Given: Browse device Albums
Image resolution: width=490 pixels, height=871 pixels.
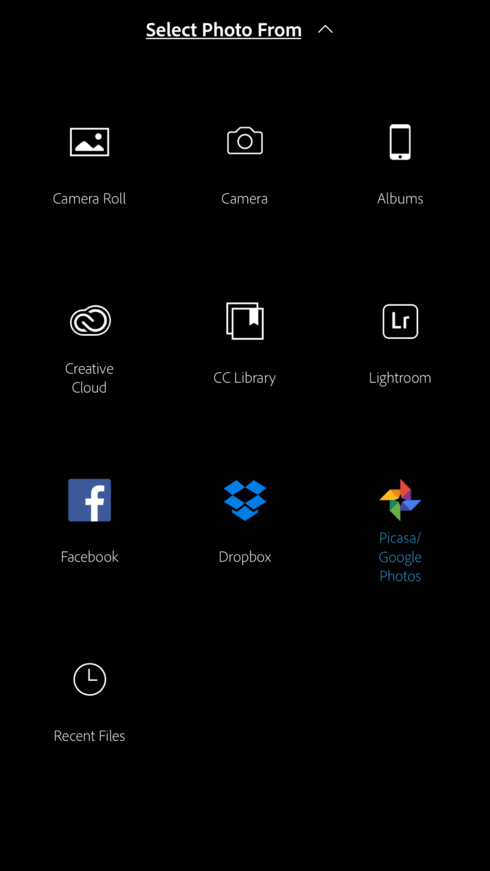Looking at the screenshot, I should [400, 165].
